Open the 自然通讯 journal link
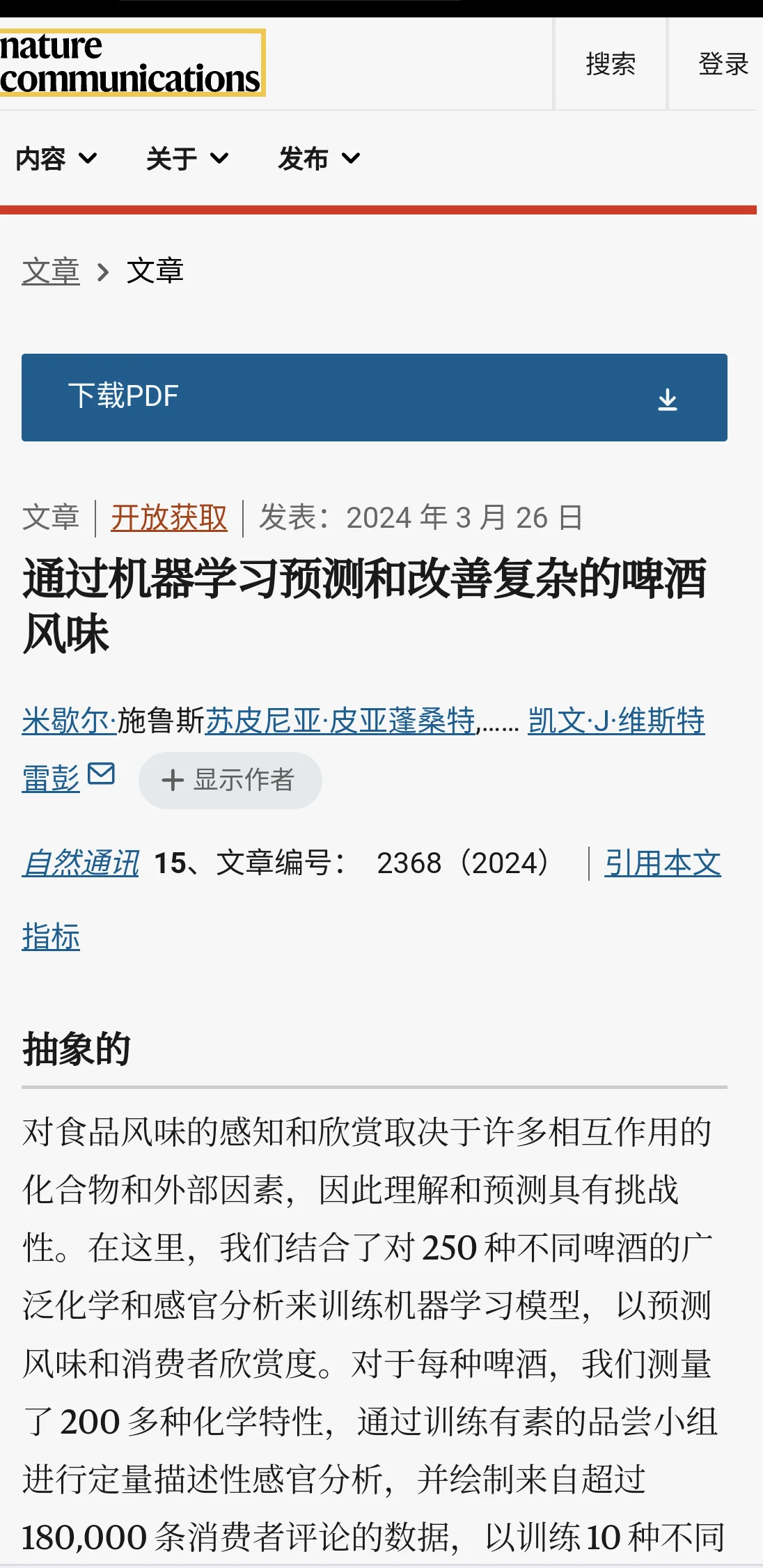 [81, 863]
